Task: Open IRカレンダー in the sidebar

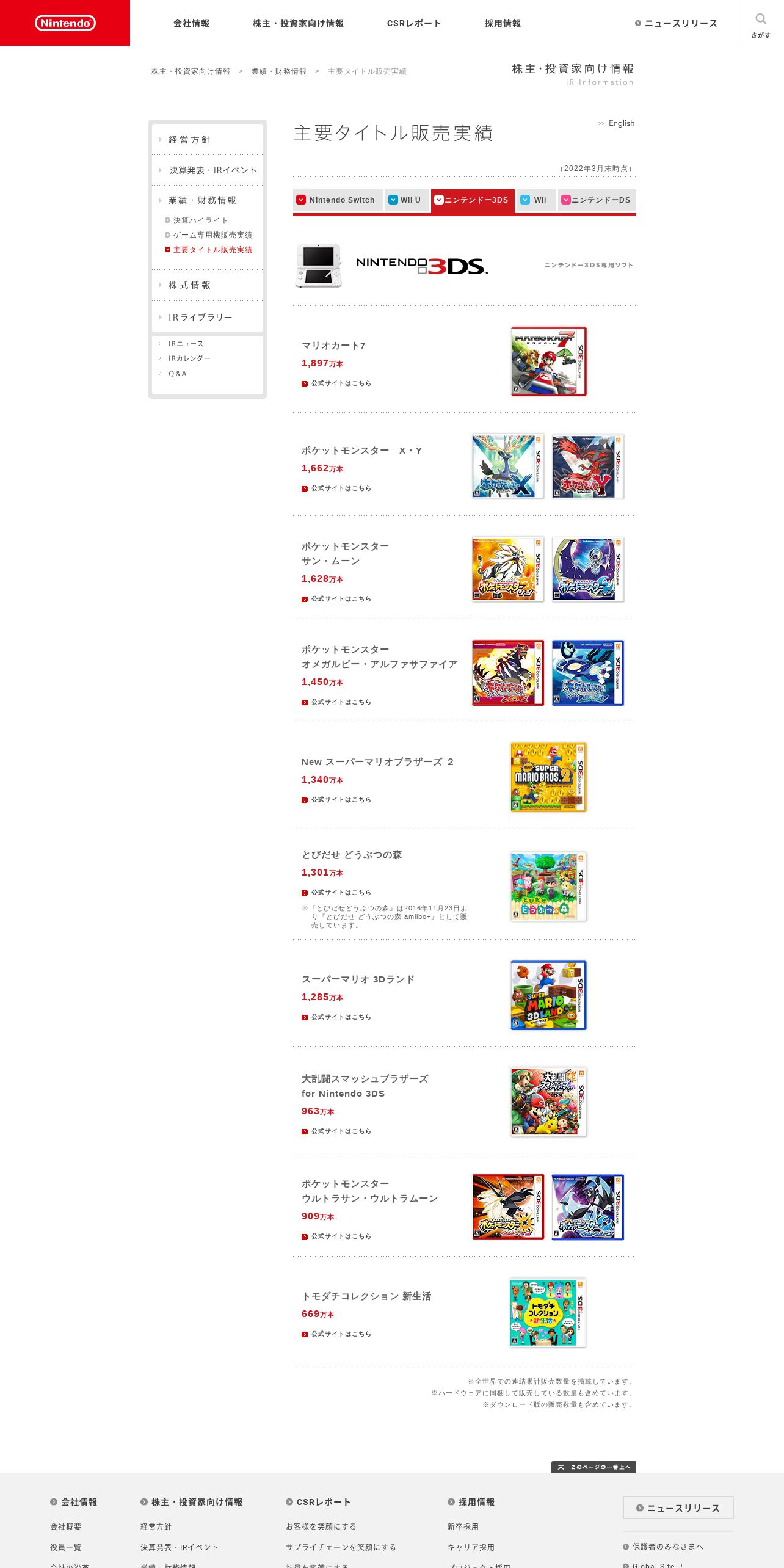Action: point(189,358)
